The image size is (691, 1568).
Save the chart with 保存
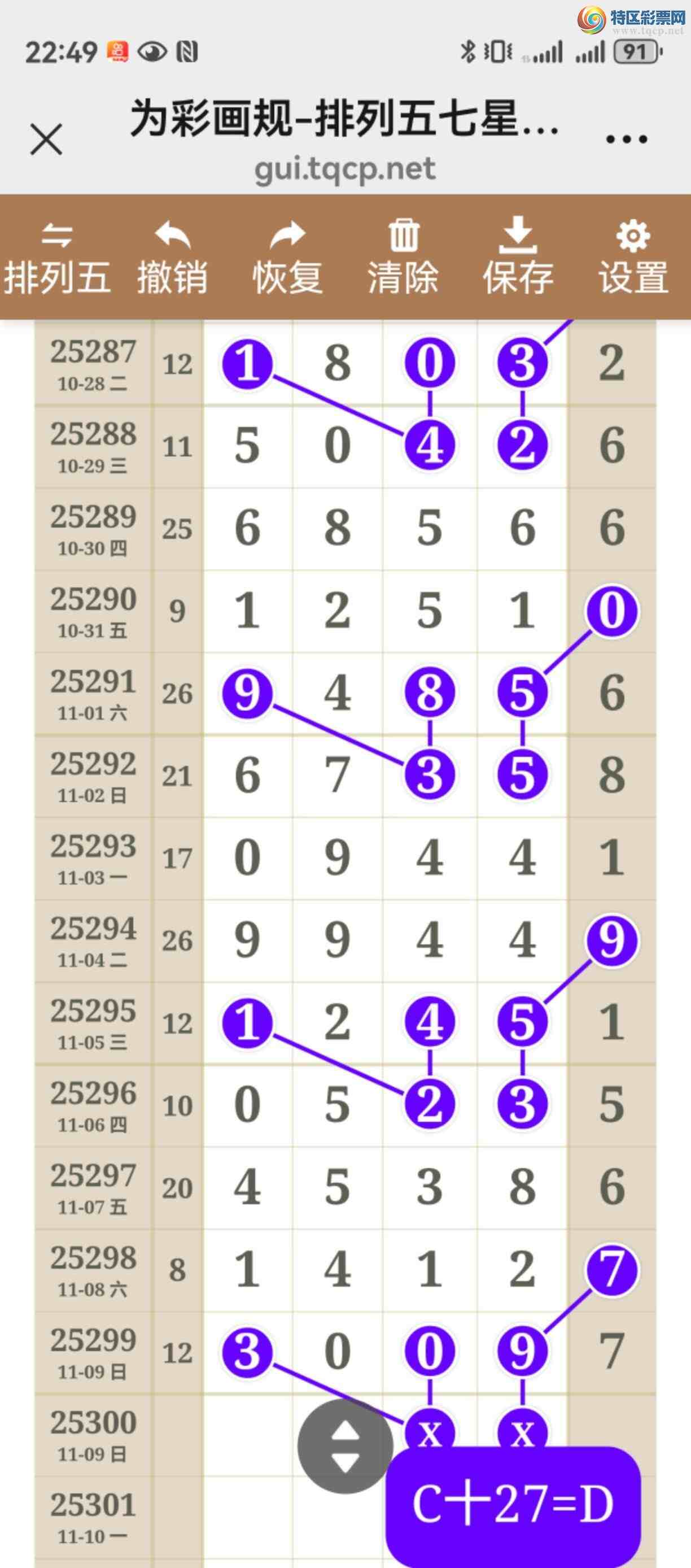(x=518, y=258)
